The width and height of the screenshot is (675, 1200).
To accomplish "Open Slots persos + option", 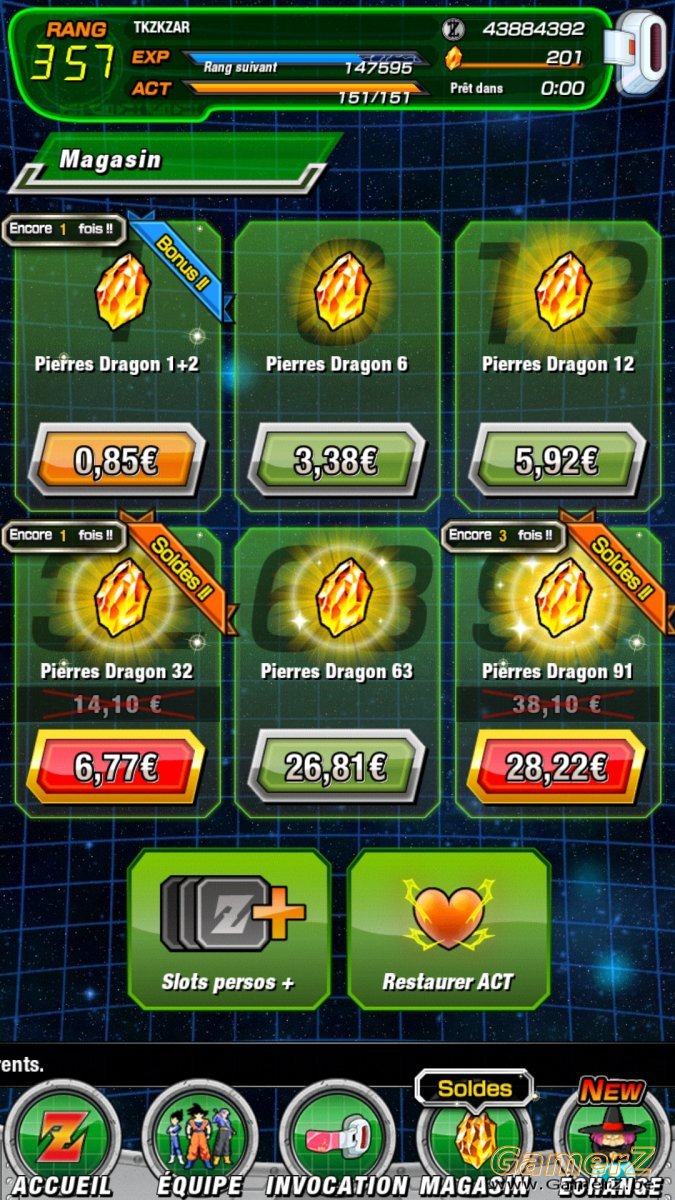I will 229,929.
